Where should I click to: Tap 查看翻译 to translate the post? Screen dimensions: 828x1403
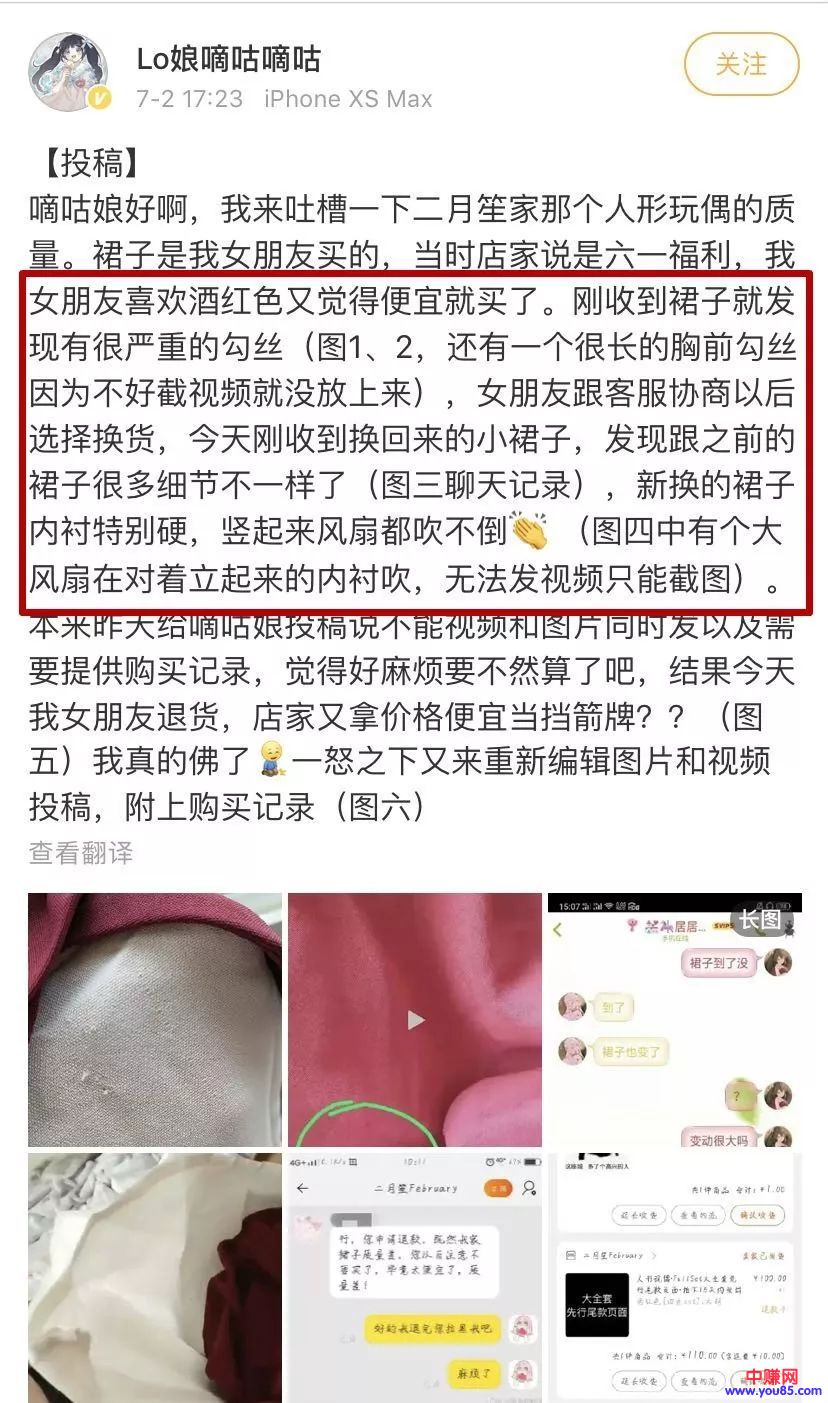[x=80, y=853]
